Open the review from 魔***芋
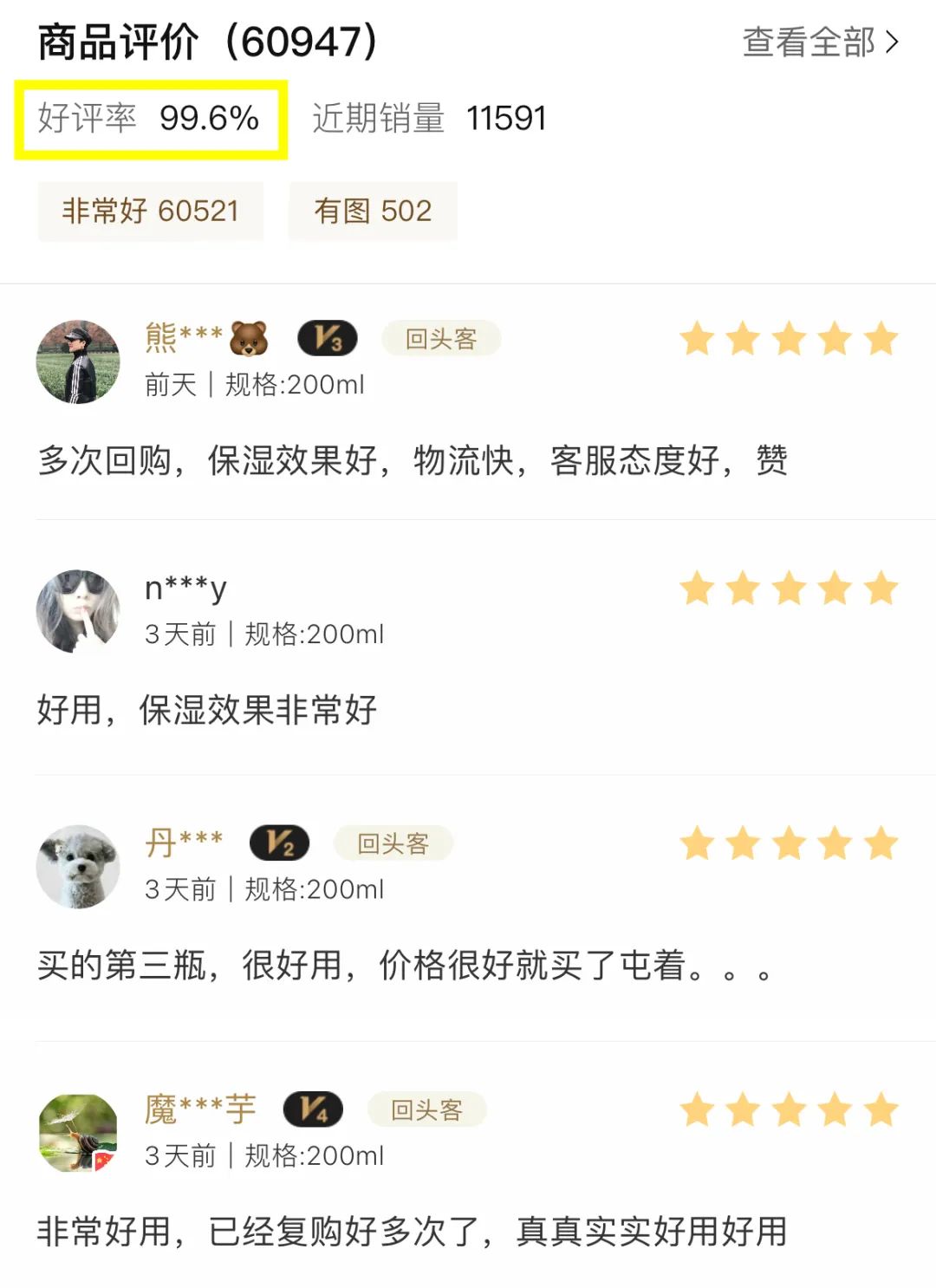The width and height of the screenshot is (936, 1288). (x=413, y=1231)
